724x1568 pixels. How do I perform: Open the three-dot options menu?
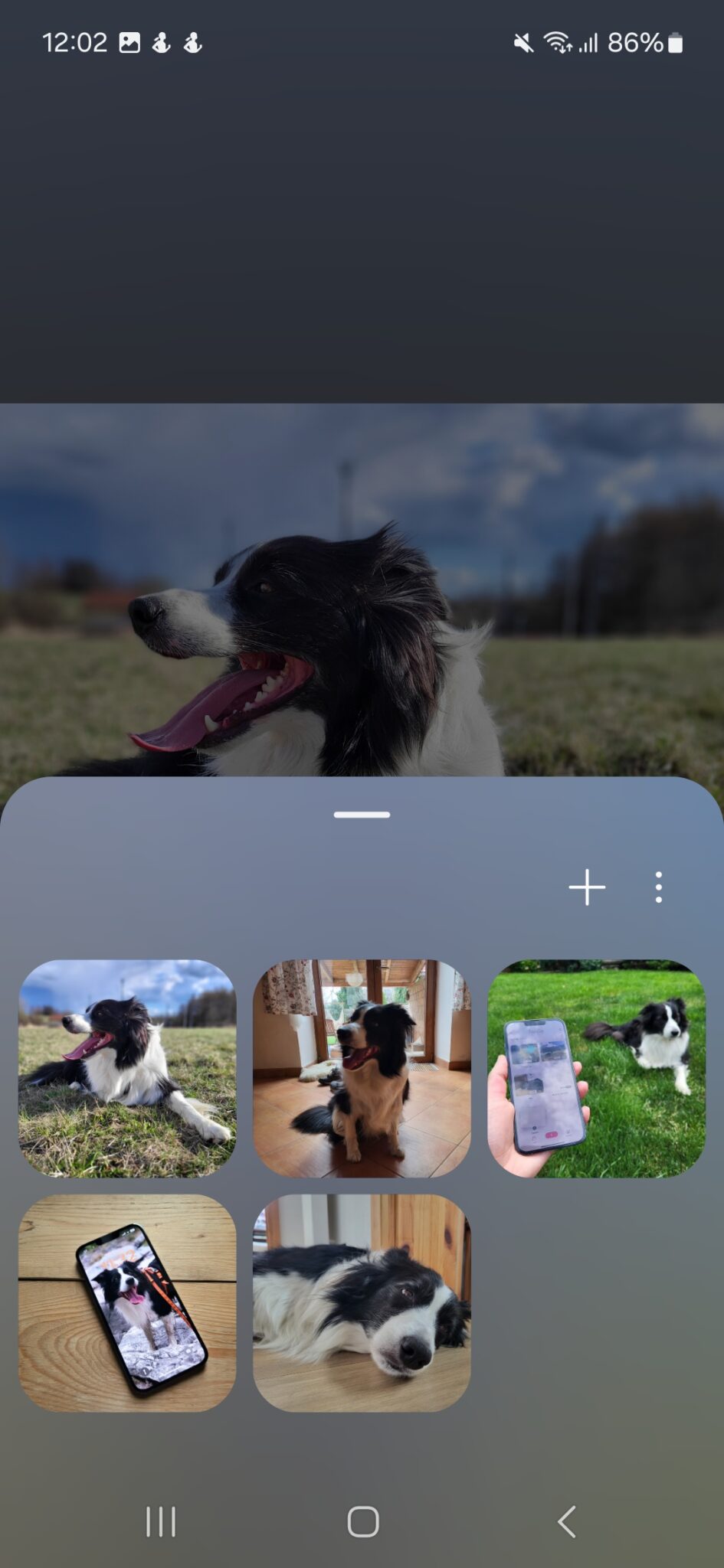pyautogui.click(x=657, y=887)
